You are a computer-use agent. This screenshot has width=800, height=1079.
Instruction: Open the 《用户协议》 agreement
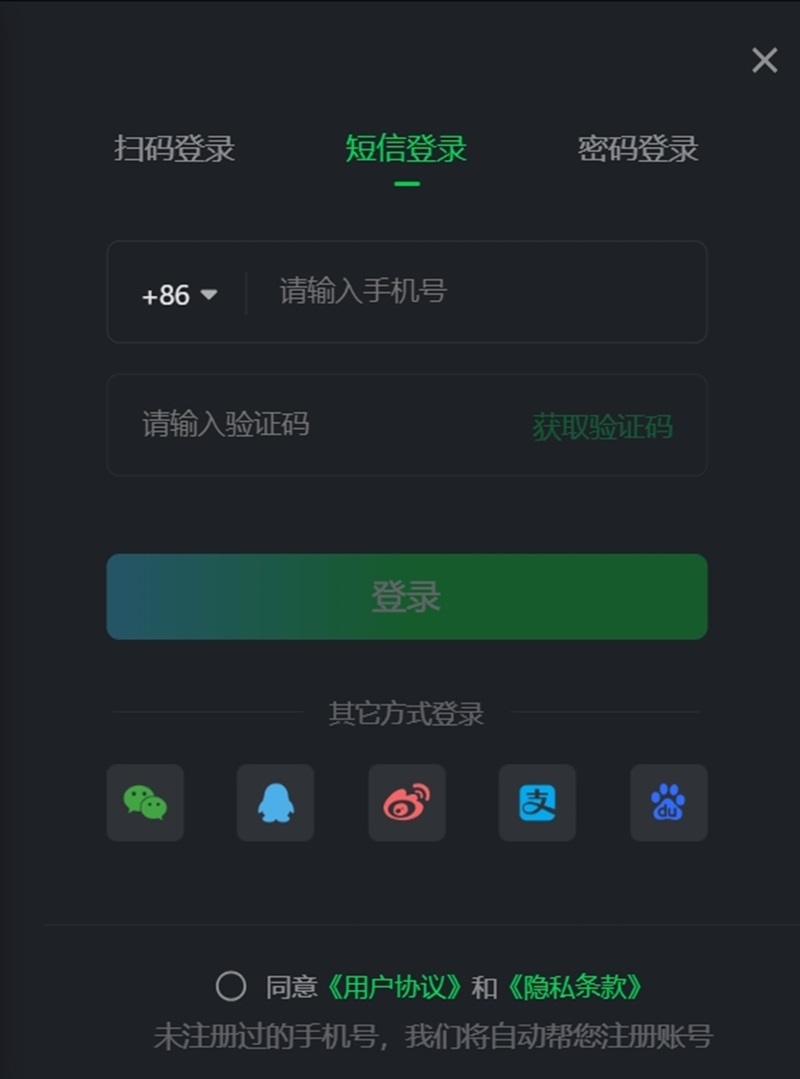396,985
